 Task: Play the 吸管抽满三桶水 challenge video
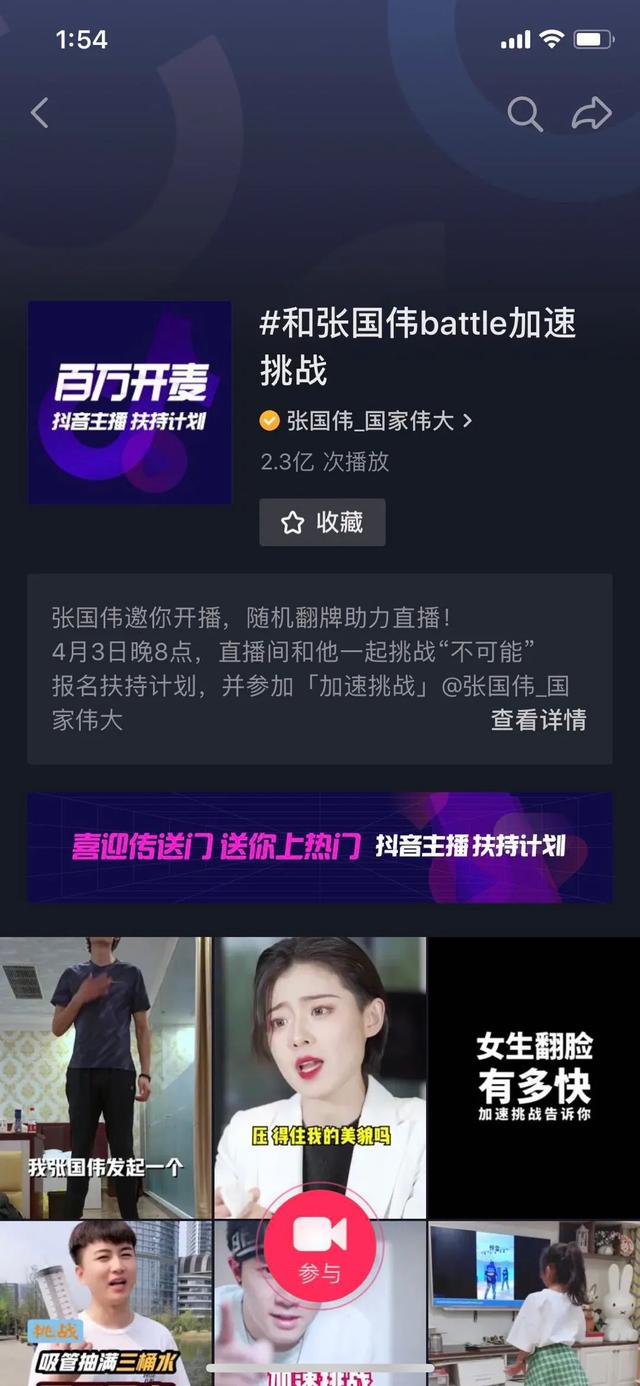[x=105, y=1303]
